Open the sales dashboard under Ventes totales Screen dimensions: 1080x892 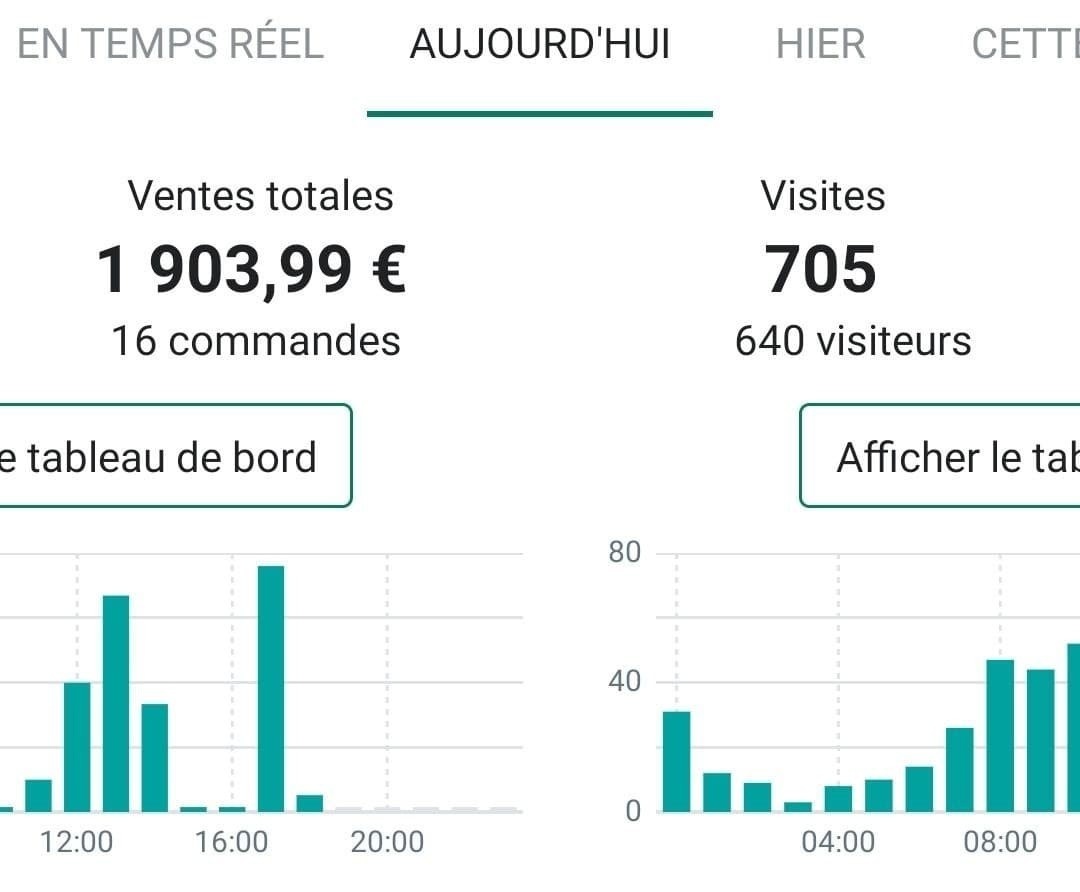tap(170, 457)
